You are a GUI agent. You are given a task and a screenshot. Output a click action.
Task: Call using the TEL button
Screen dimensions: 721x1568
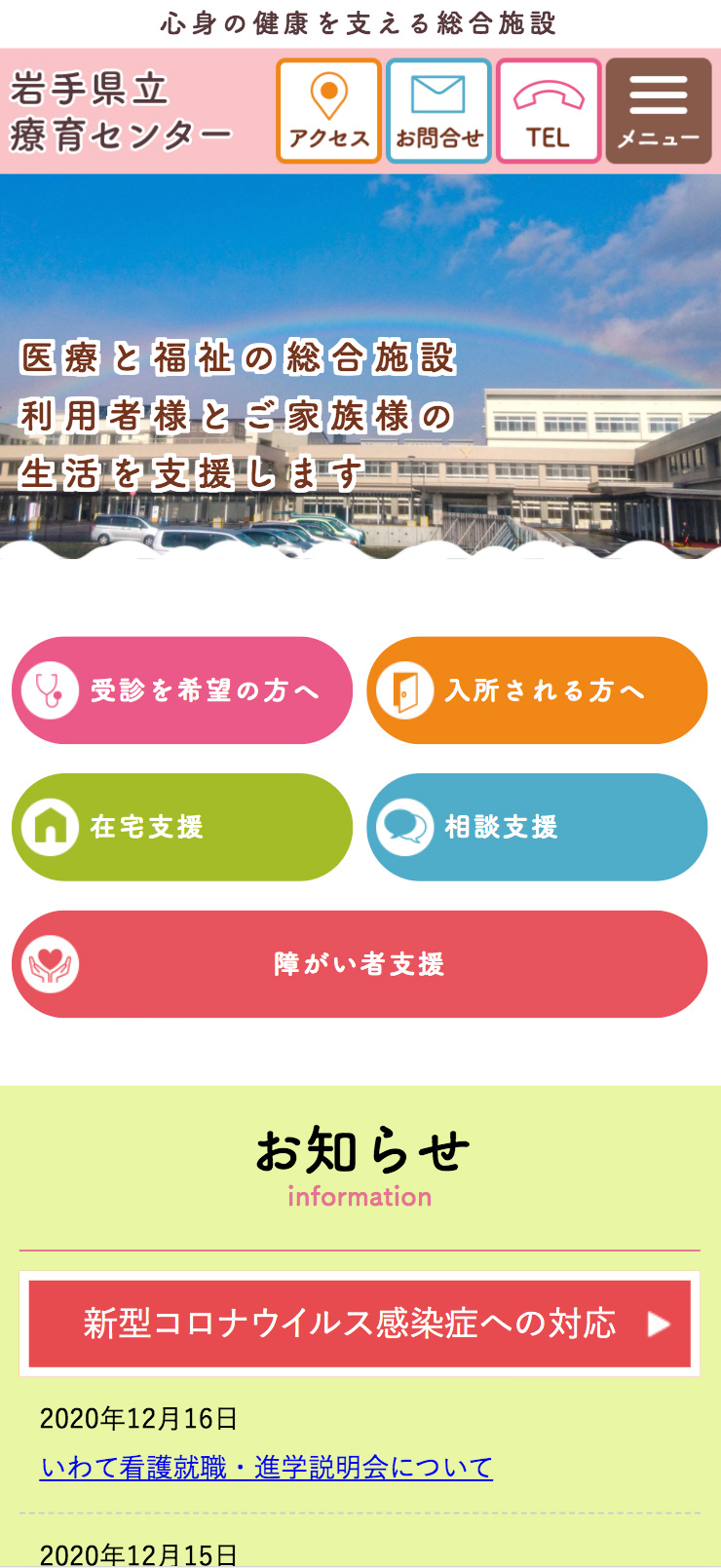coord(549,110)
